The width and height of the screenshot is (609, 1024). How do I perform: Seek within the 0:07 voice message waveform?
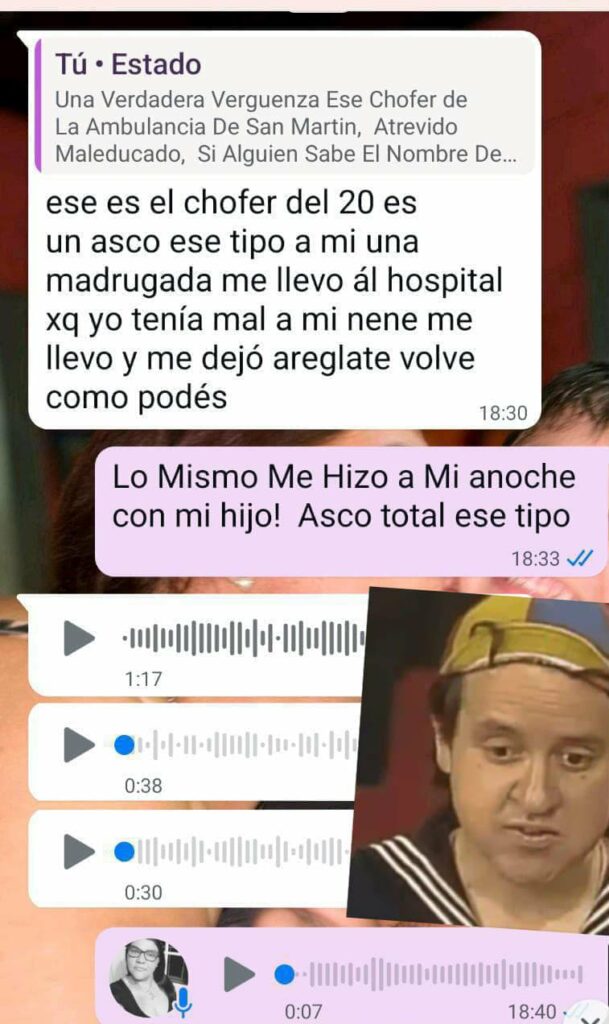[x=440, y=974]
